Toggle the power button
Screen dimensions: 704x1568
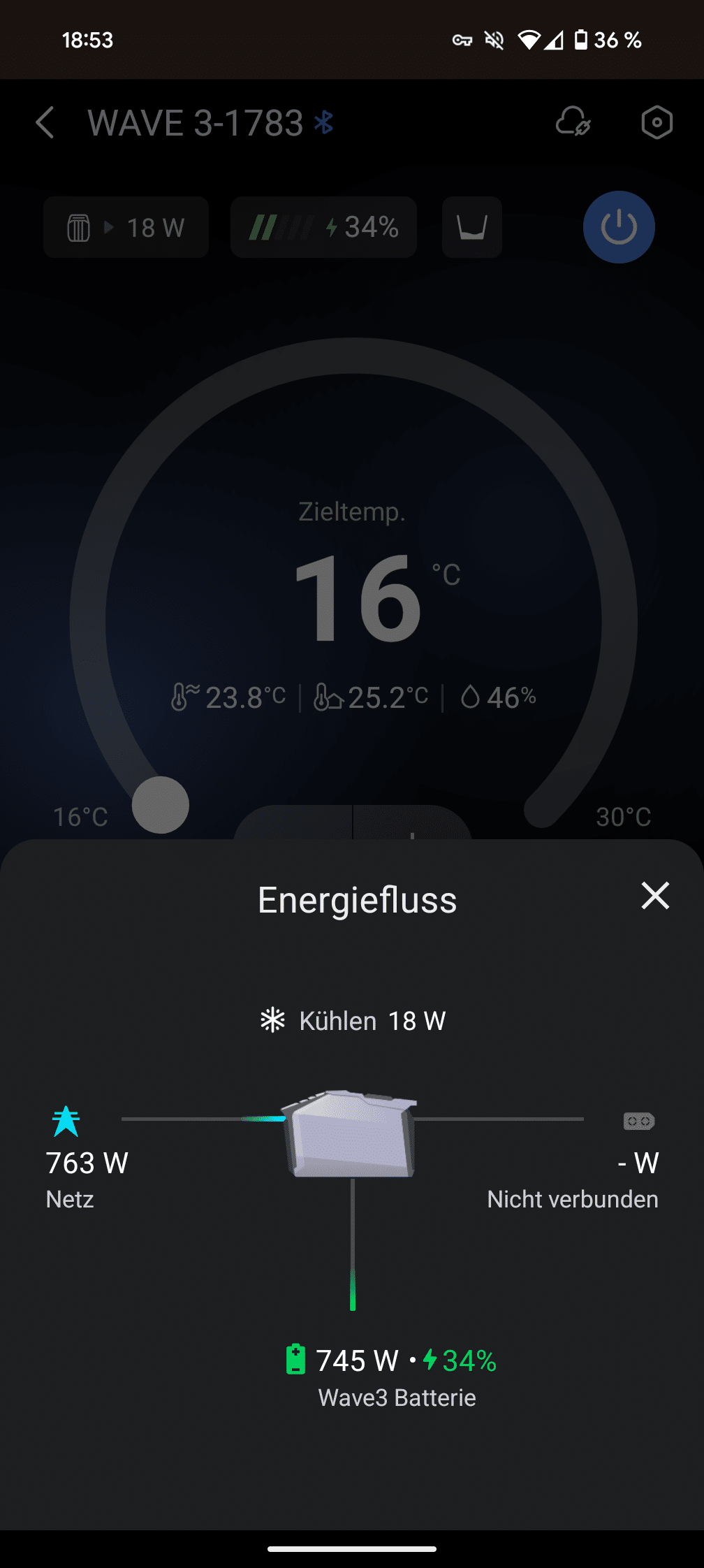pyautogui.click(x=619, y=227)
